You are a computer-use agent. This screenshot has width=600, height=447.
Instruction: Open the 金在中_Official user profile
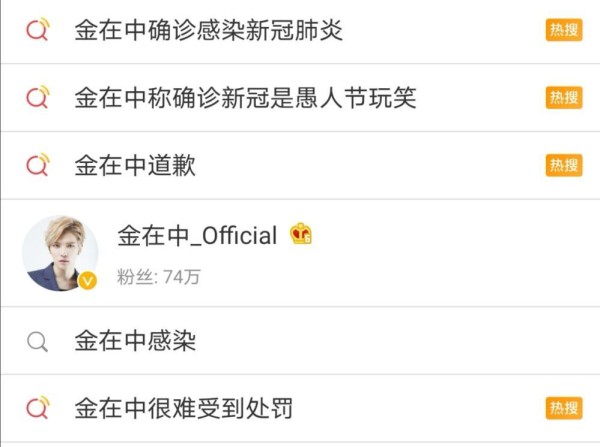[196, 236]
